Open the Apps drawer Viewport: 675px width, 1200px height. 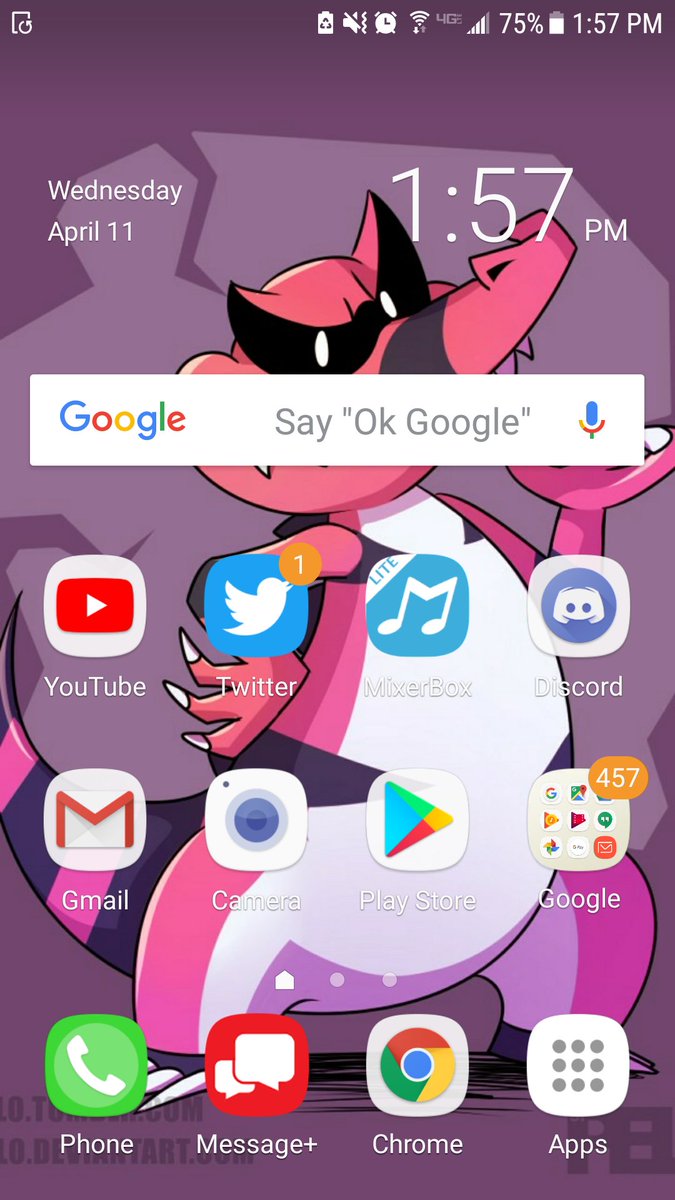[x=578, y=1065]
